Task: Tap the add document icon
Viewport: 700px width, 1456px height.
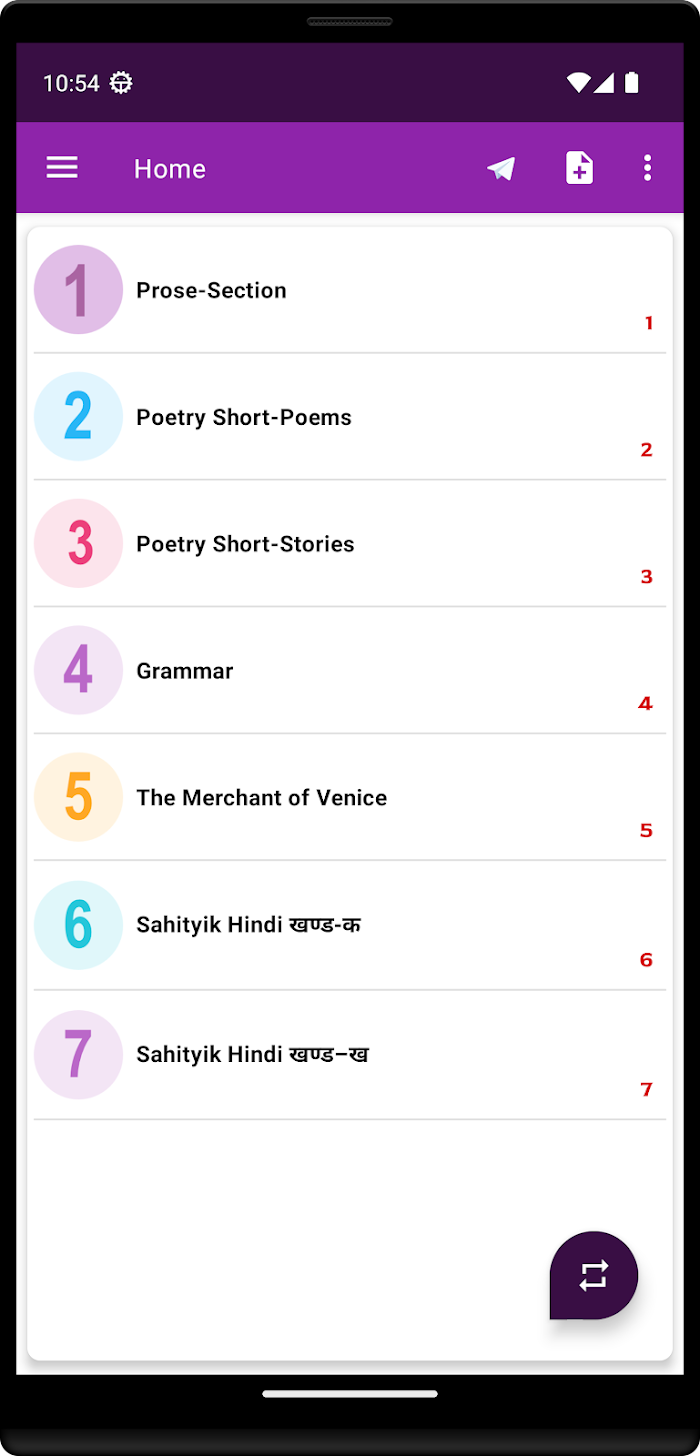Action: coord(579,168)
